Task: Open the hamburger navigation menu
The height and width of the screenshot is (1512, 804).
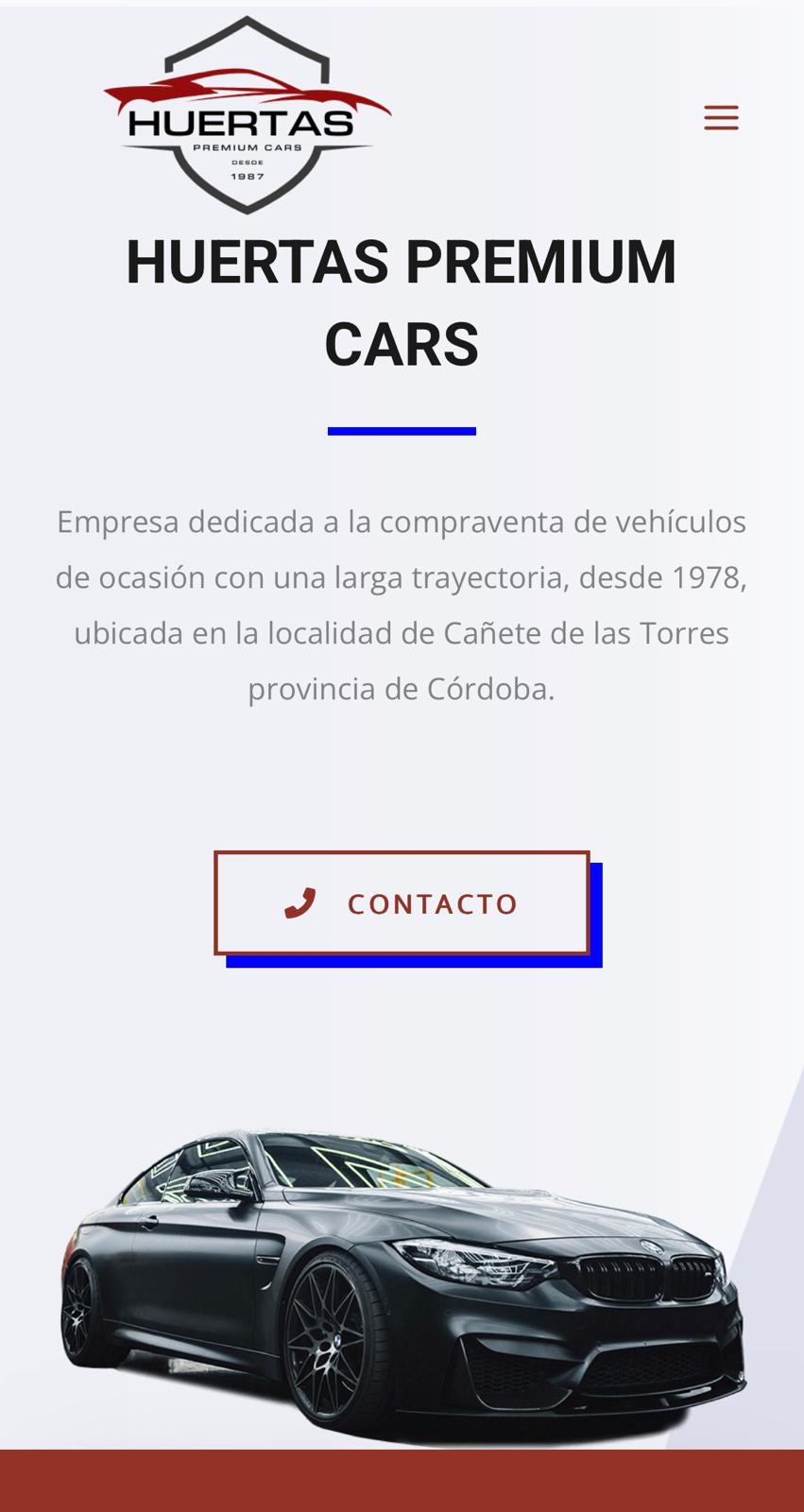Action: pyautogui.click(x=721, y=118)
